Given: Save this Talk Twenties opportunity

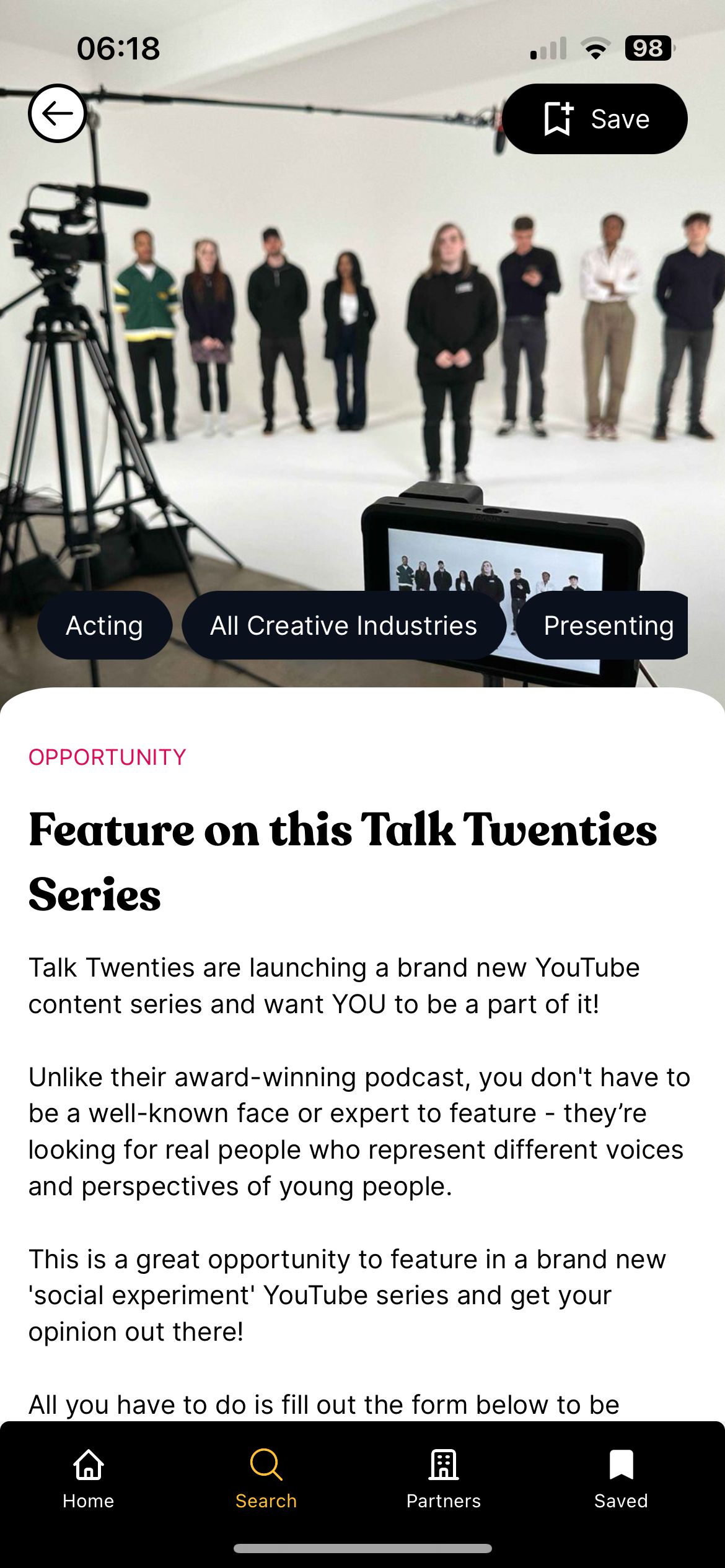Looking at the screenshot, I should pos(594,119).
